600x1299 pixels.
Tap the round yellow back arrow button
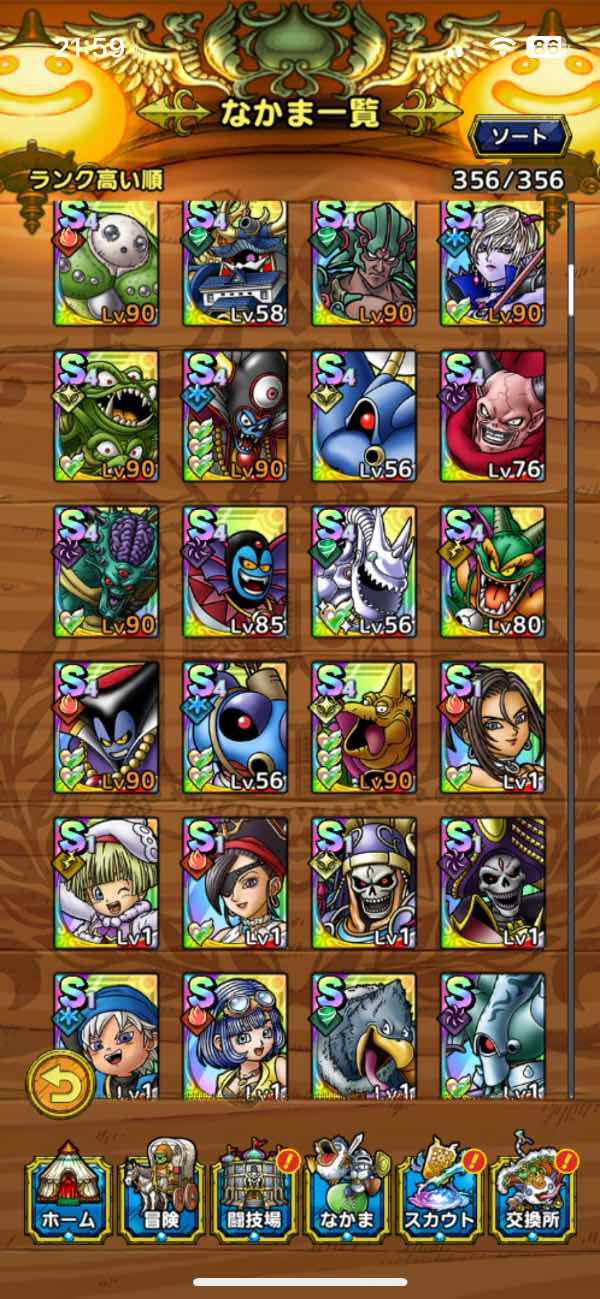pyautogui.click(x=60, y=1084)
